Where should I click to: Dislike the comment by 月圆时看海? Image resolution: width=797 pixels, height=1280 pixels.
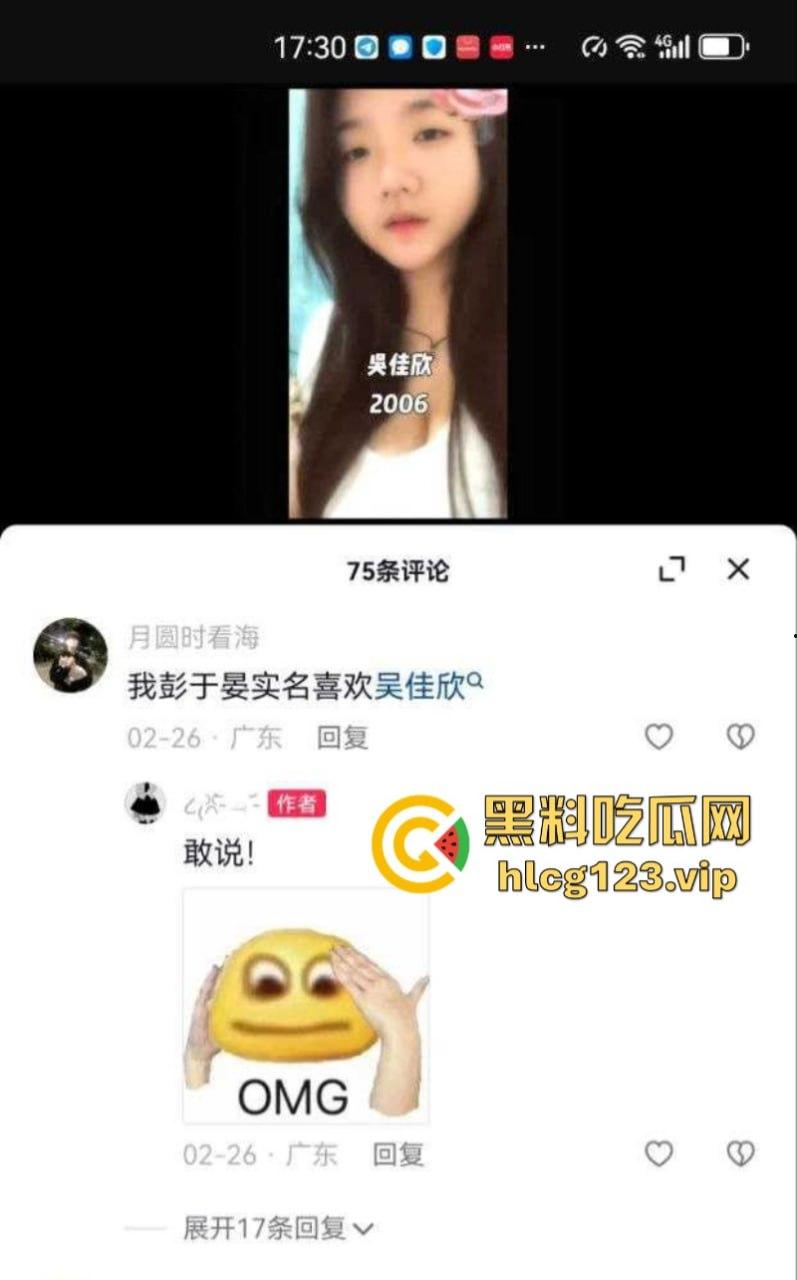739,737
